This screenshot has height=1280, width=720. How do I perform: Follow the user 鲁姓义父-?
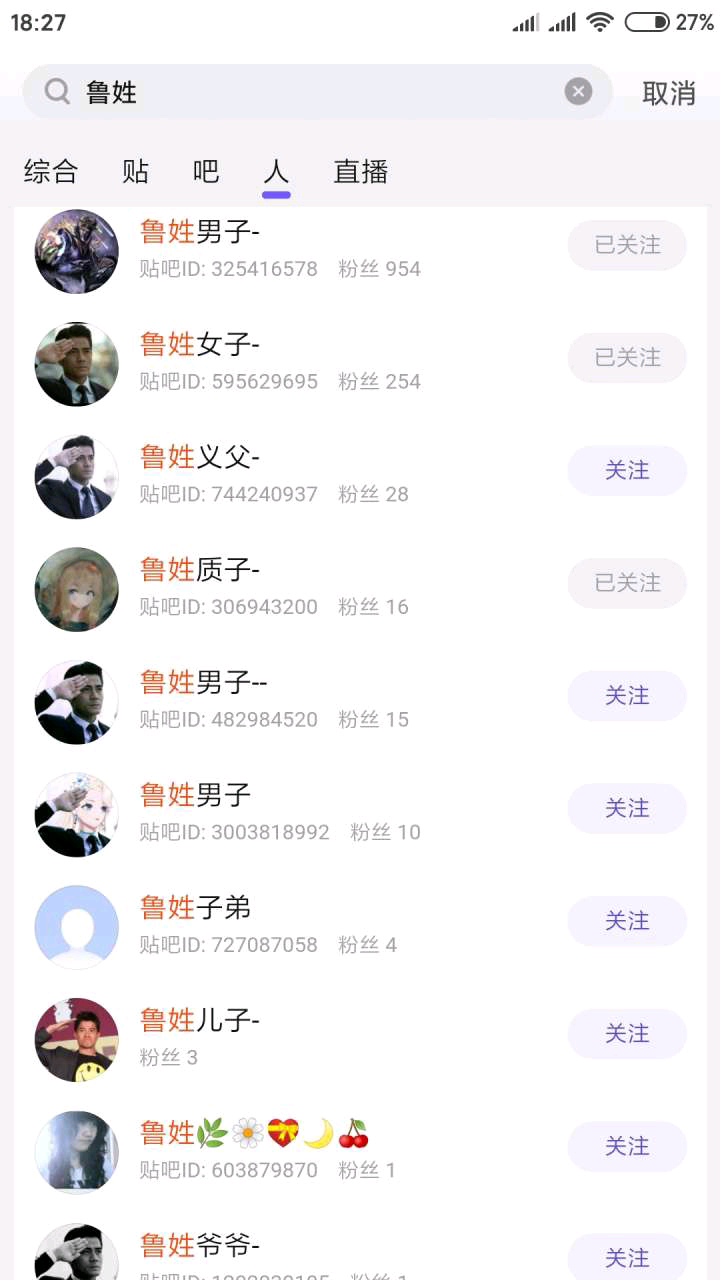627,470
